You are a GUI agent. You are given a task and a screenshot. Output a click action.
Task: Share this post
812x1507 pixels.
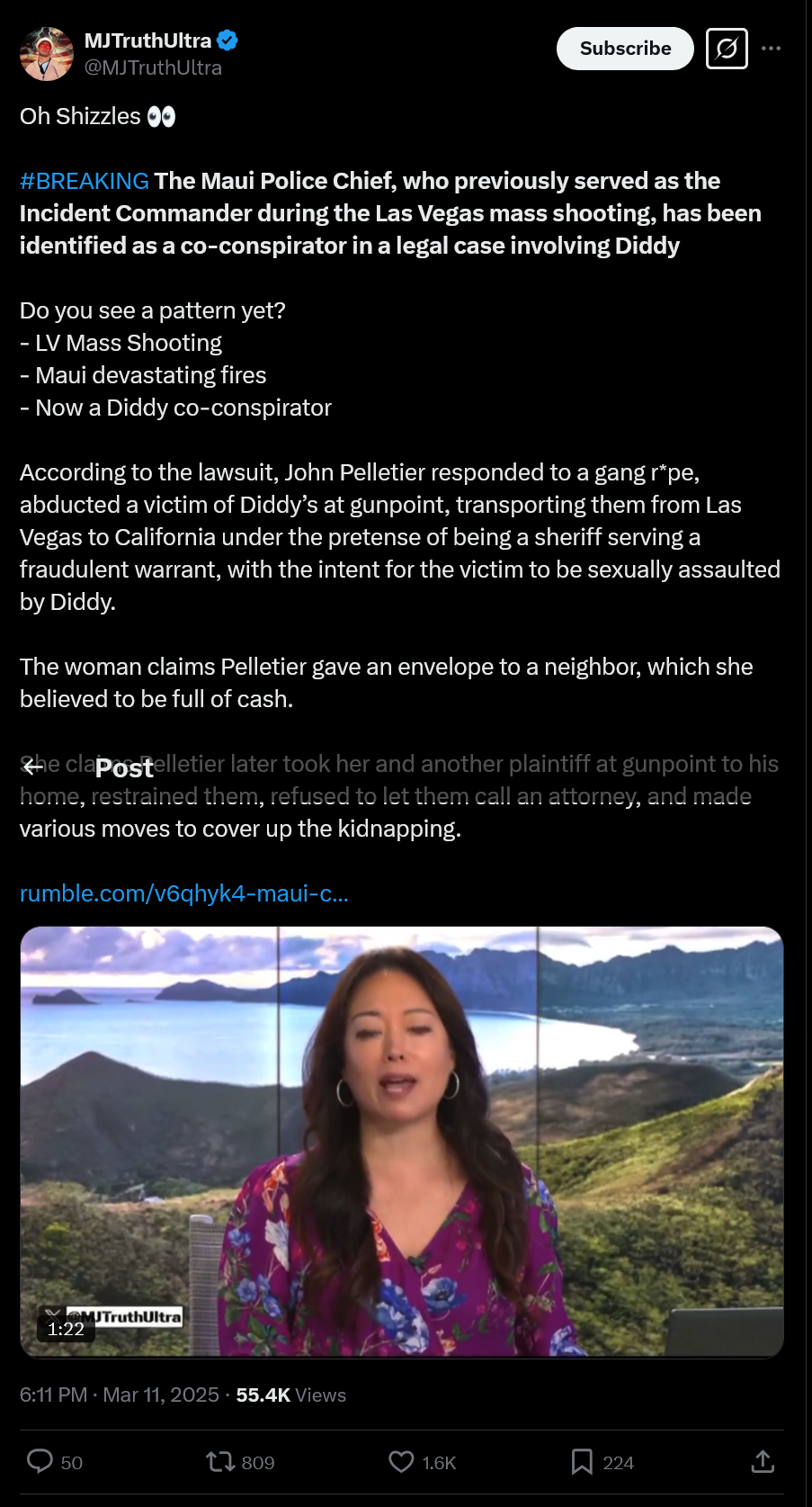[x=763, y=1461]
